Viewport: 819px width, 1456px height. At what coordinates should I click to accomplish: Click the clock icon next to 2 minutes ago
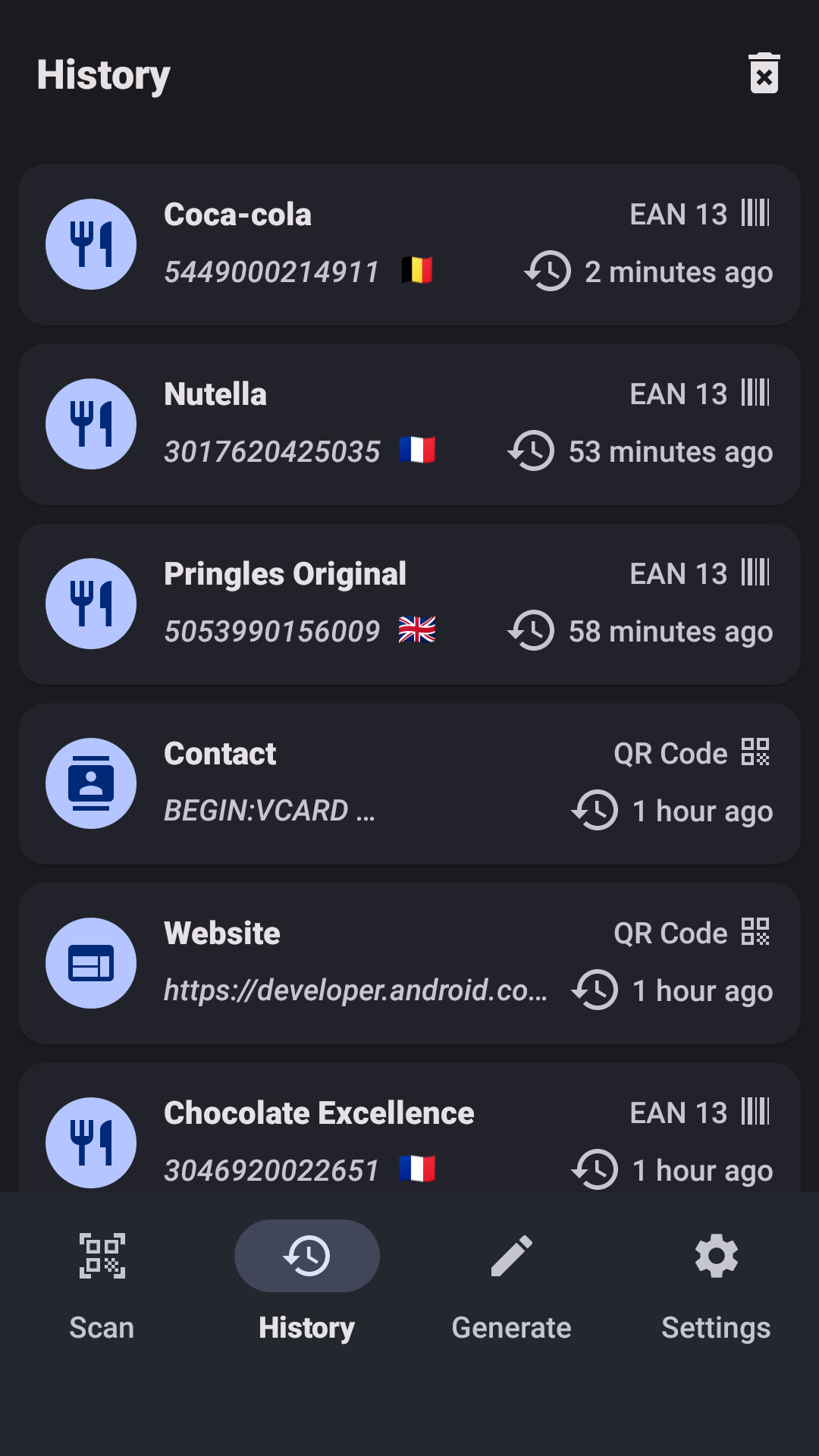[x=548, y=271]
